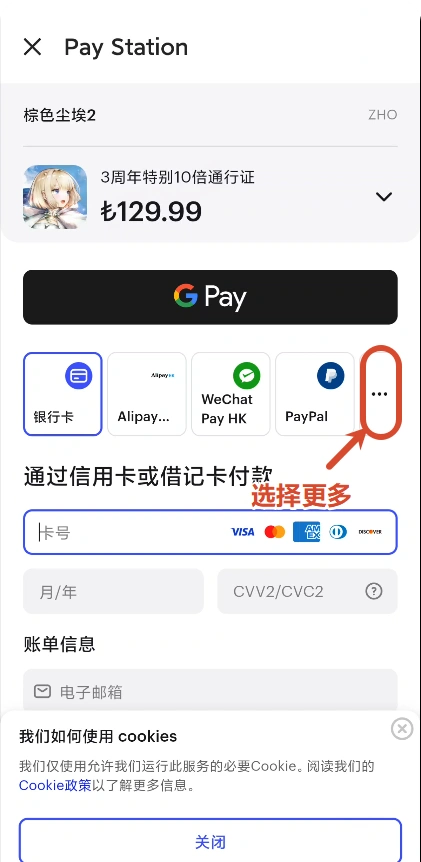Pay with the G Pay button

[210, 297]
